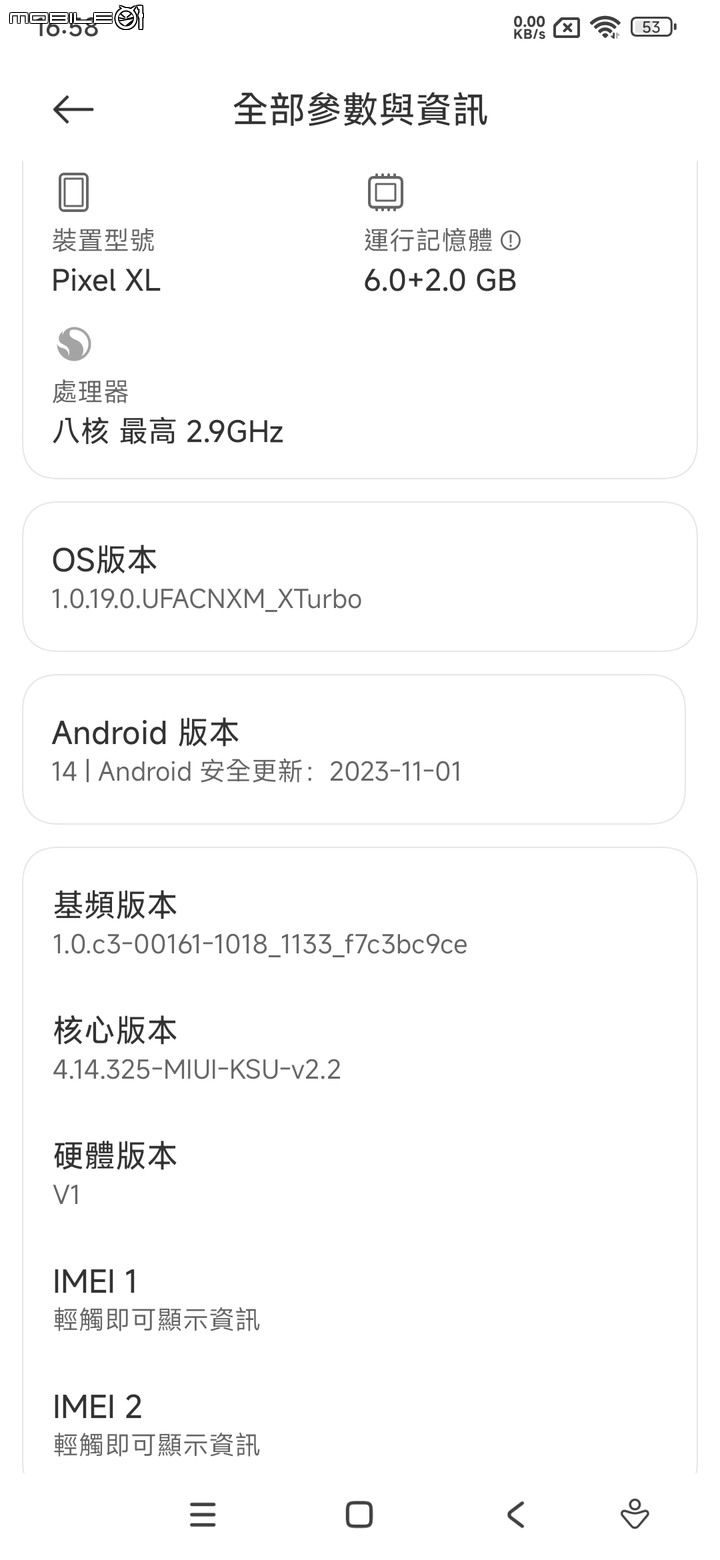Tap the Android 版本 card
This screenshot has width=720, height=1560.
click(x=353, y=749)
